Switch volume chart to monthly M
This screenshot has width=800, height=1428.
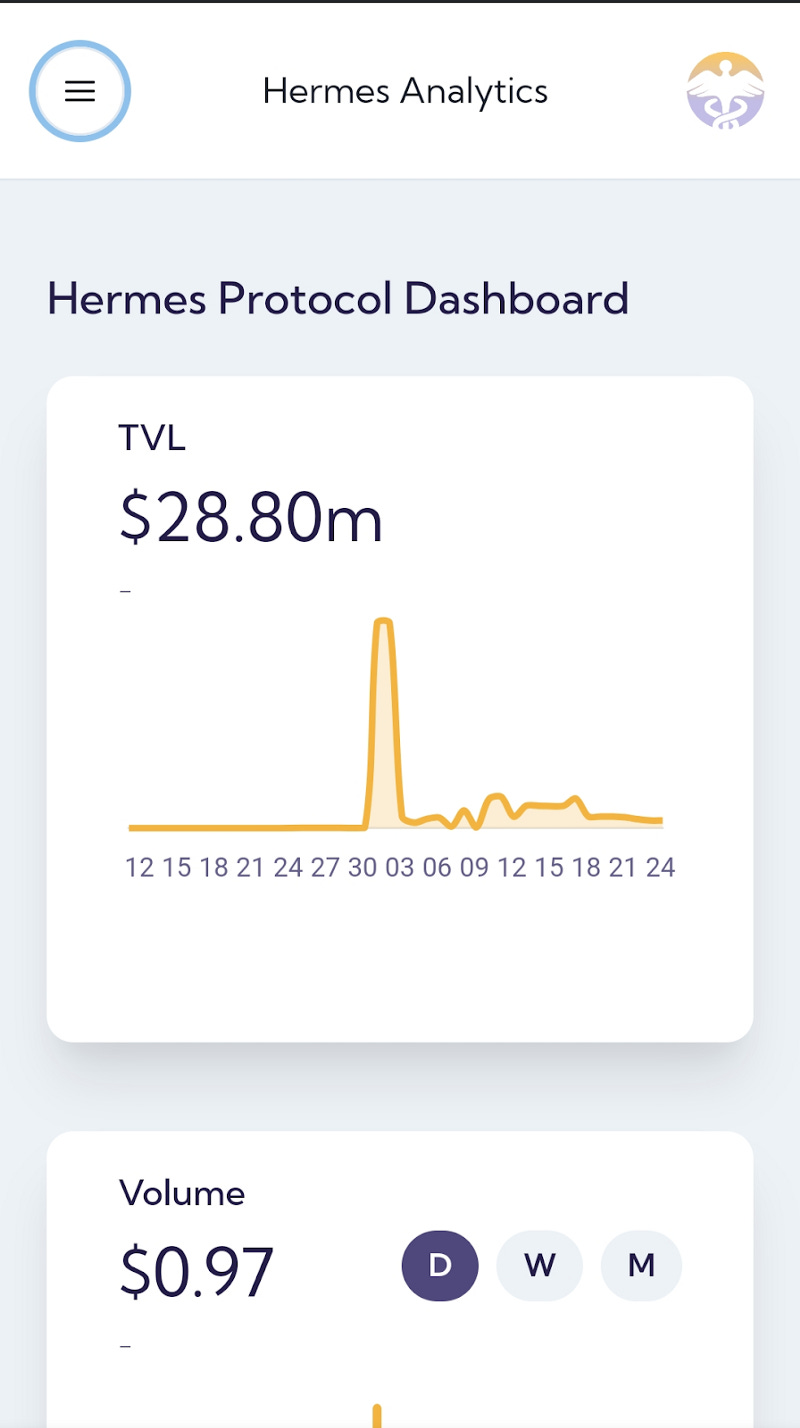click(x=641, y=1265)
